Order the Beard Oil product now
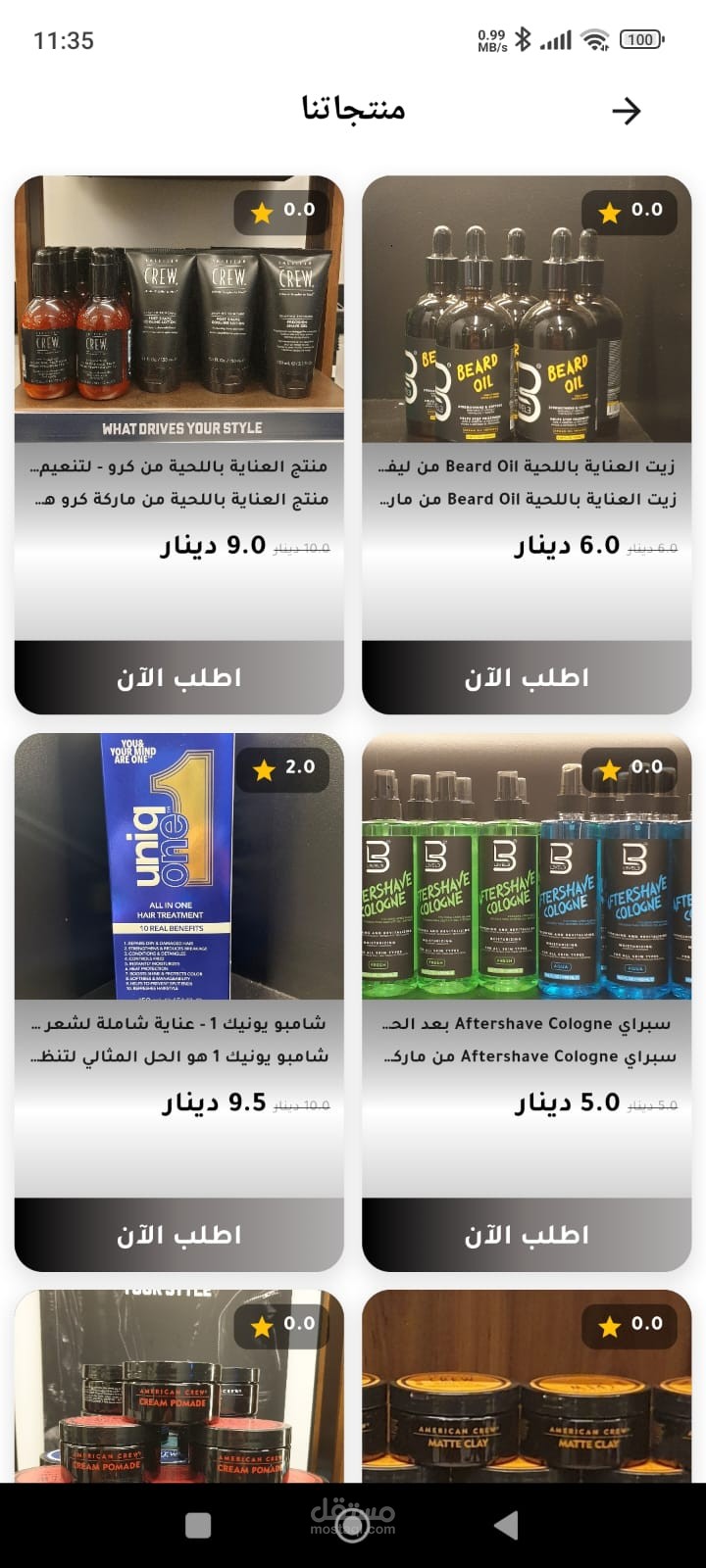Screen dimensions: 706x1568 tap(527, 677)
